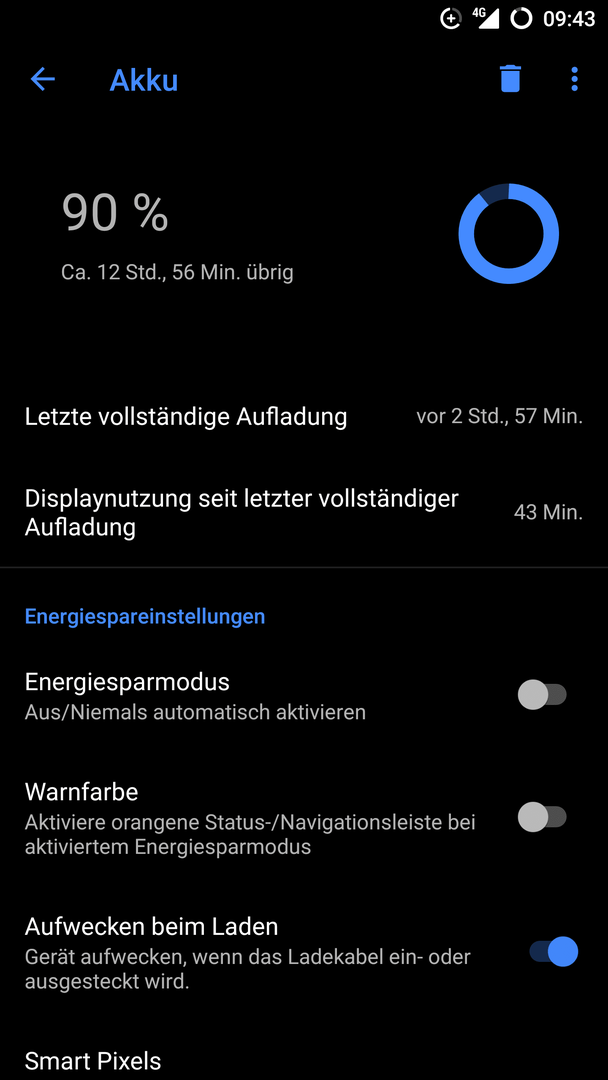Open the battery usage ring chart
Image resolution: width=608 pixels, height=1080 pixels.
click(509, 233)
